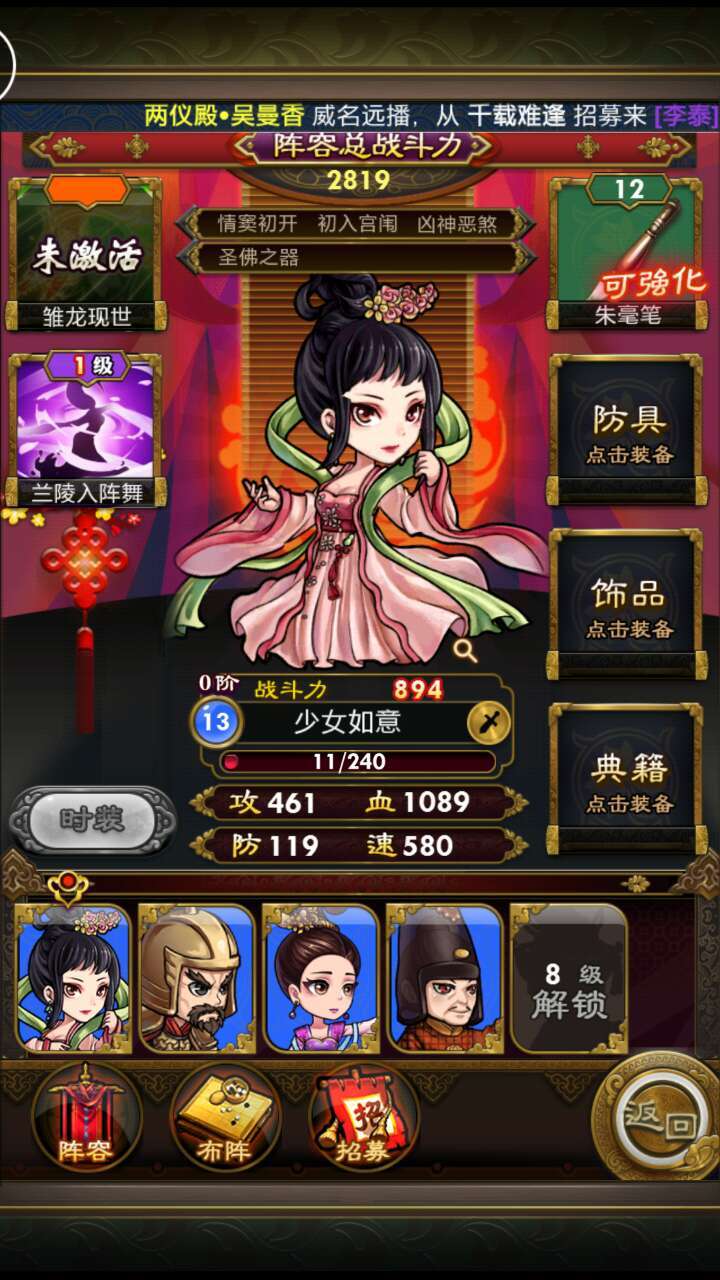This screenshot has width=720, height=1280.
Task: Tap the locked 8级解锁 hero slot
Action: [x=569, y=978]
